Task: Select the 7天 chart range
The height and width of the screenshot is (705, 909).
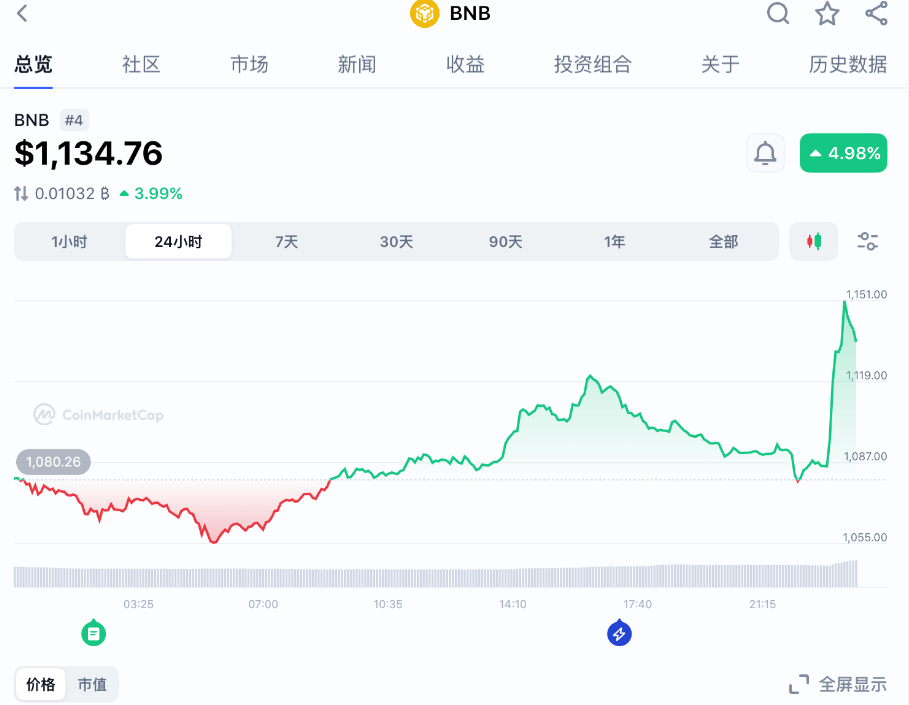Action: coord(287,241)
